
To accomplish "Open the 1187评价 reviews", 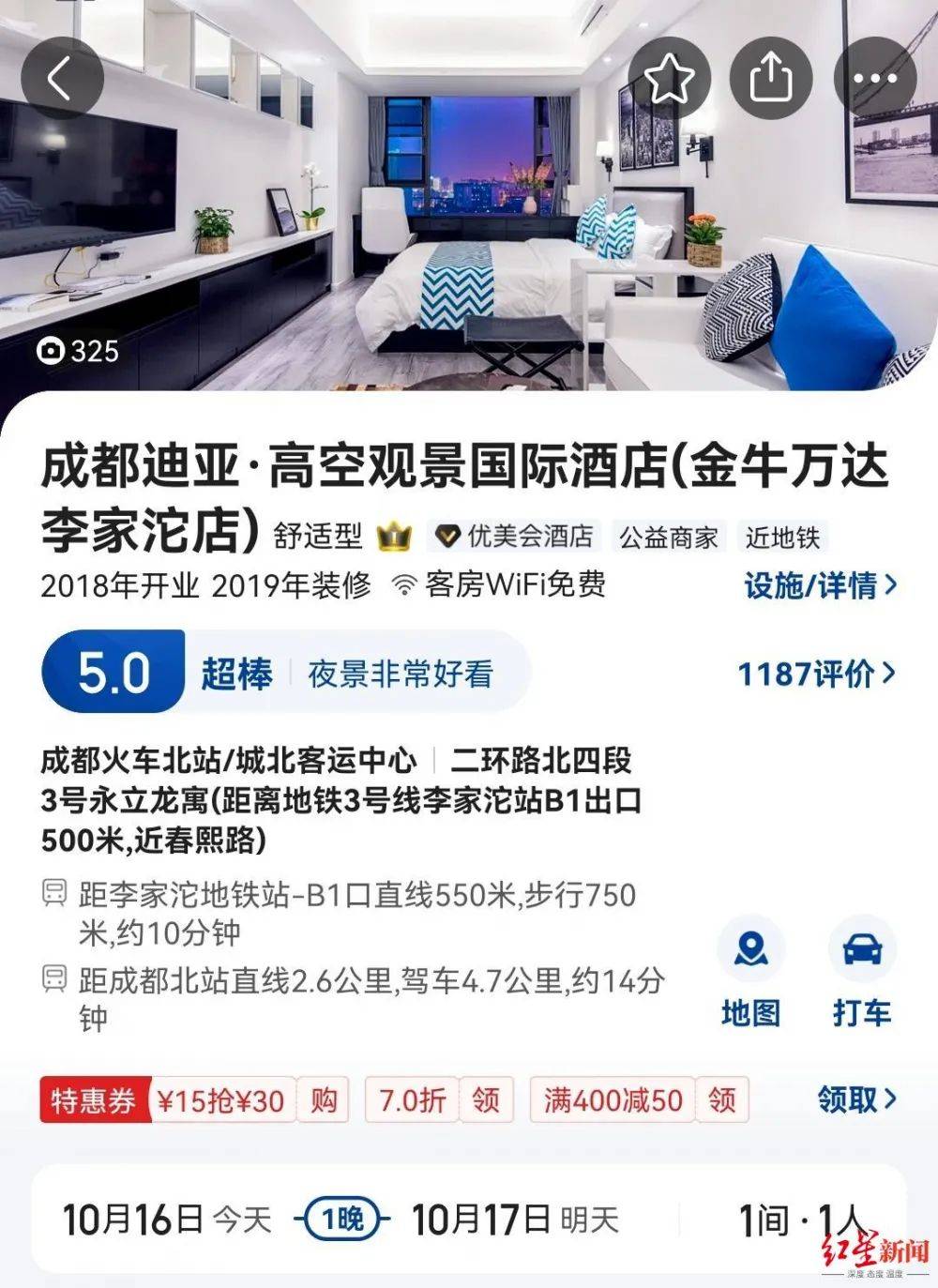I will click(x=816, y=674).
